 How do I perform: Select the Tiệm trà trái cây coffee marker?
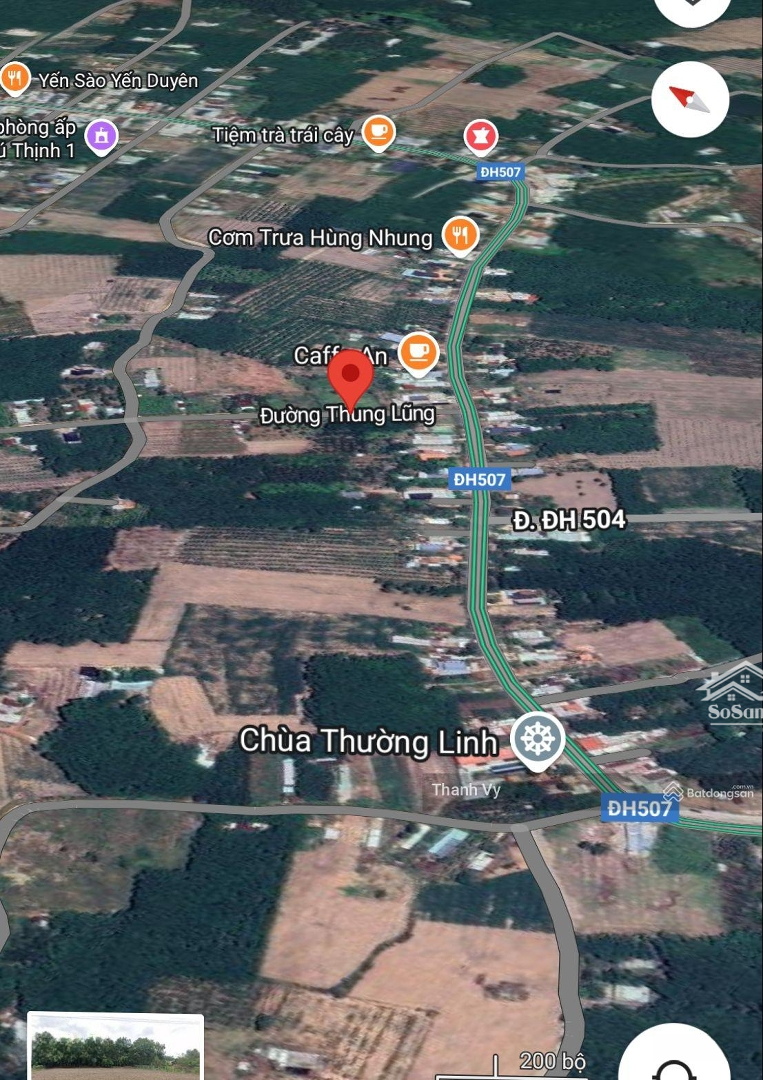coord(377,130)
